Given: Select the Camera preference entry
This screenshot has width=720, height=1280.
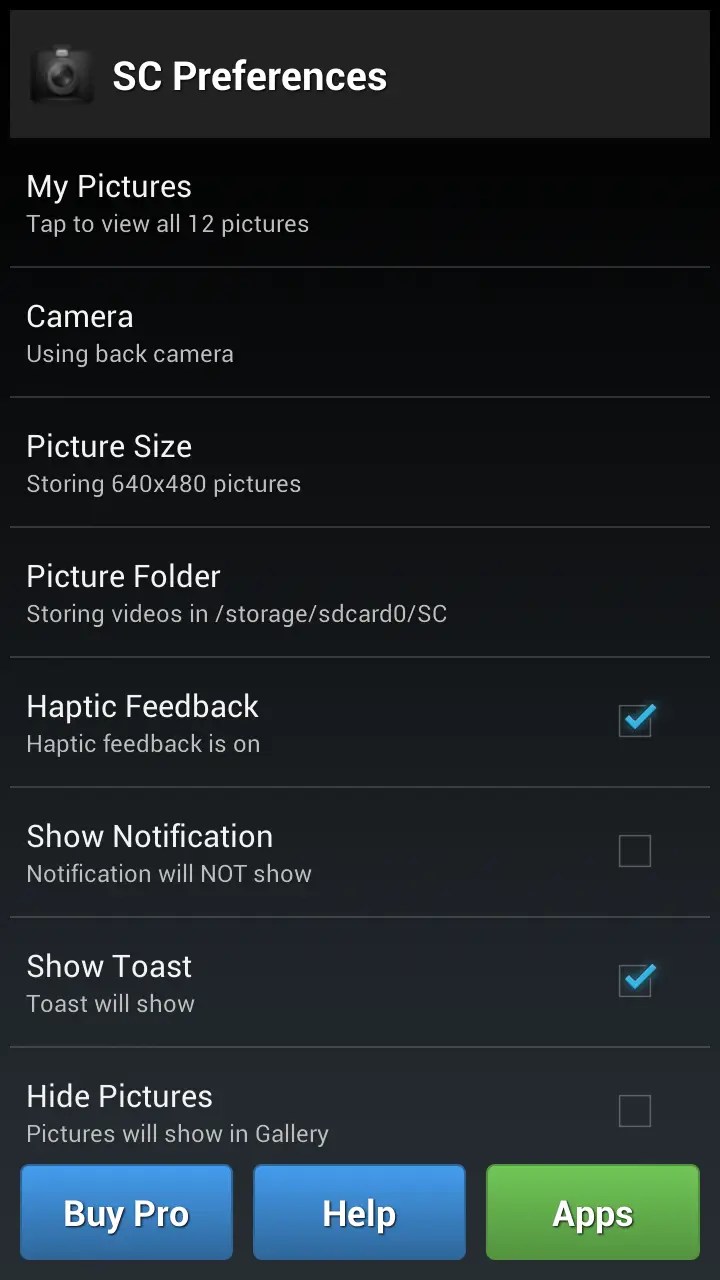Looking at the screenshot, I should (200, 333).
